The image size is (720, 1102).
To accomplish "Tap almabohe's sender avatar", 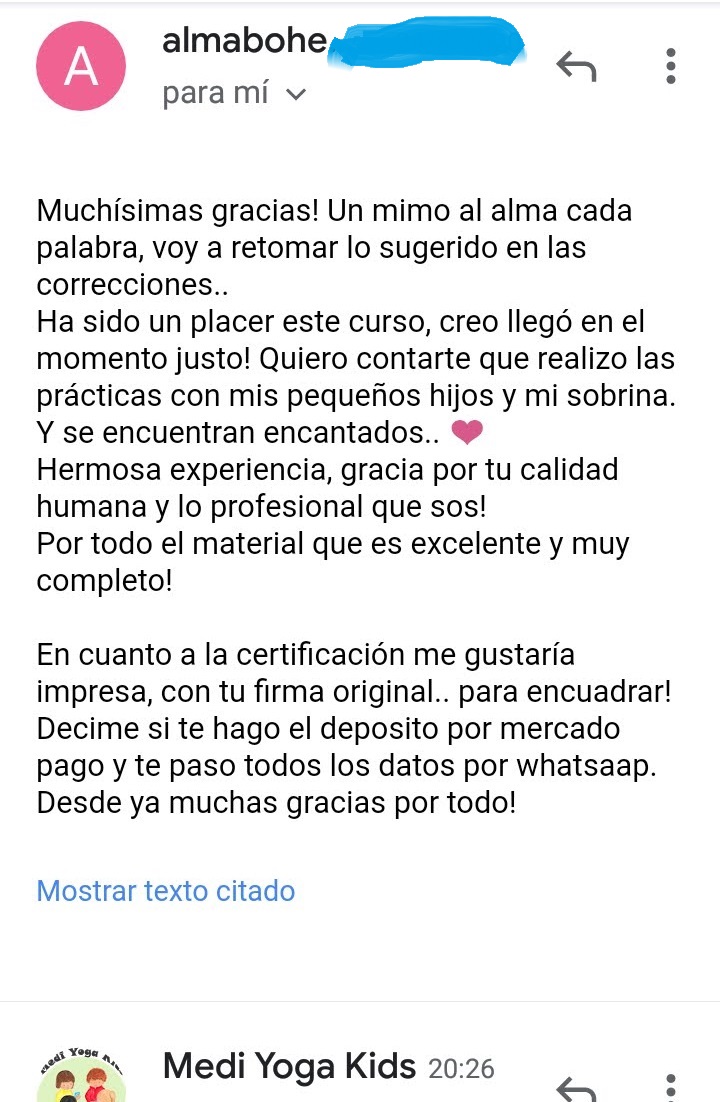I will 81,66.
